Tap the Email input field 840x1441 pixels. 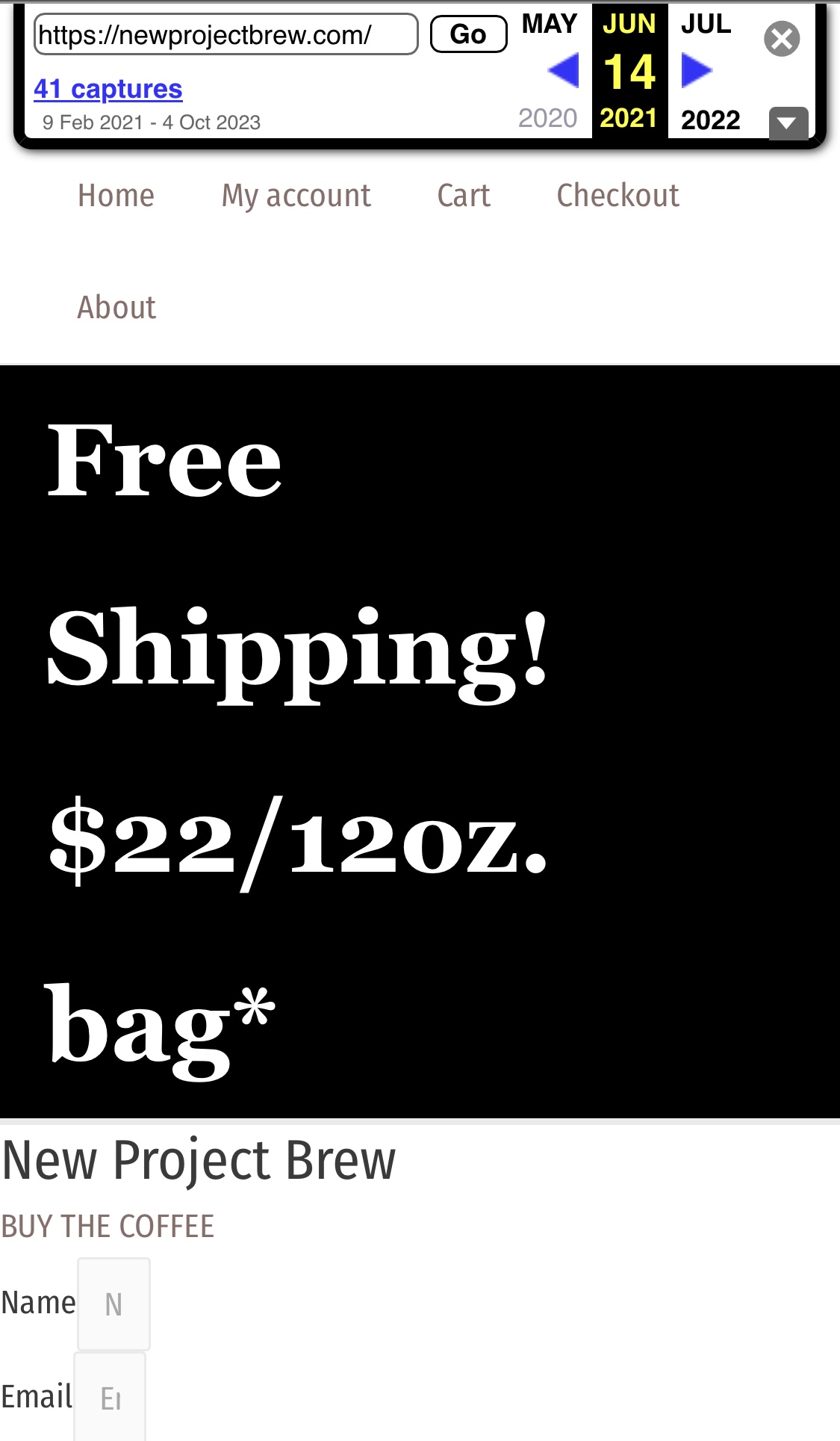[x=110, y=1397]
